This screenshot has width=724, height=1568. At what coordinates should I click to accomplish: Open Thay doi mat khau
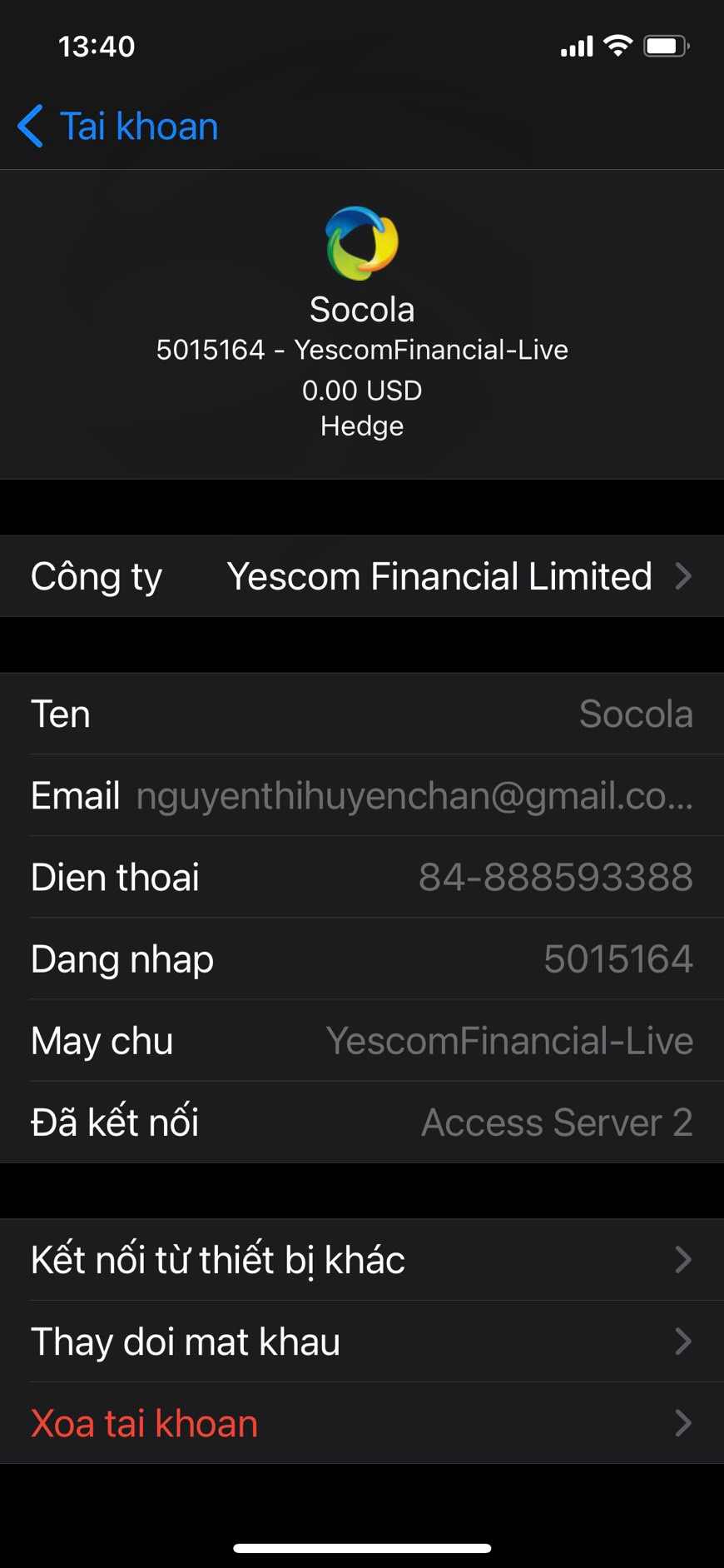coord(362,1342)
